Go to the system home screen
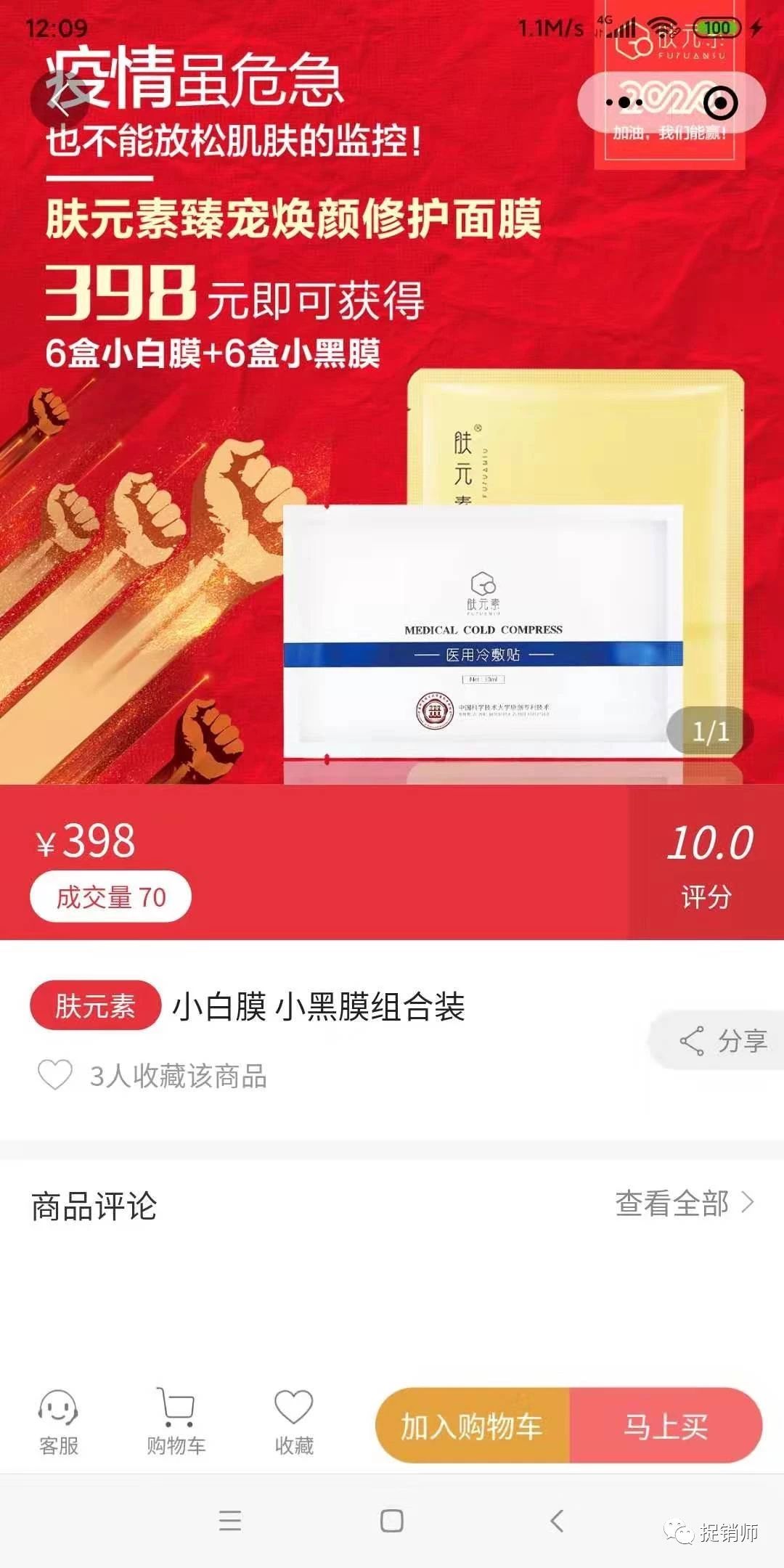The height and width of the screenshot is (1568, 784). click(x=392, y=1521)
